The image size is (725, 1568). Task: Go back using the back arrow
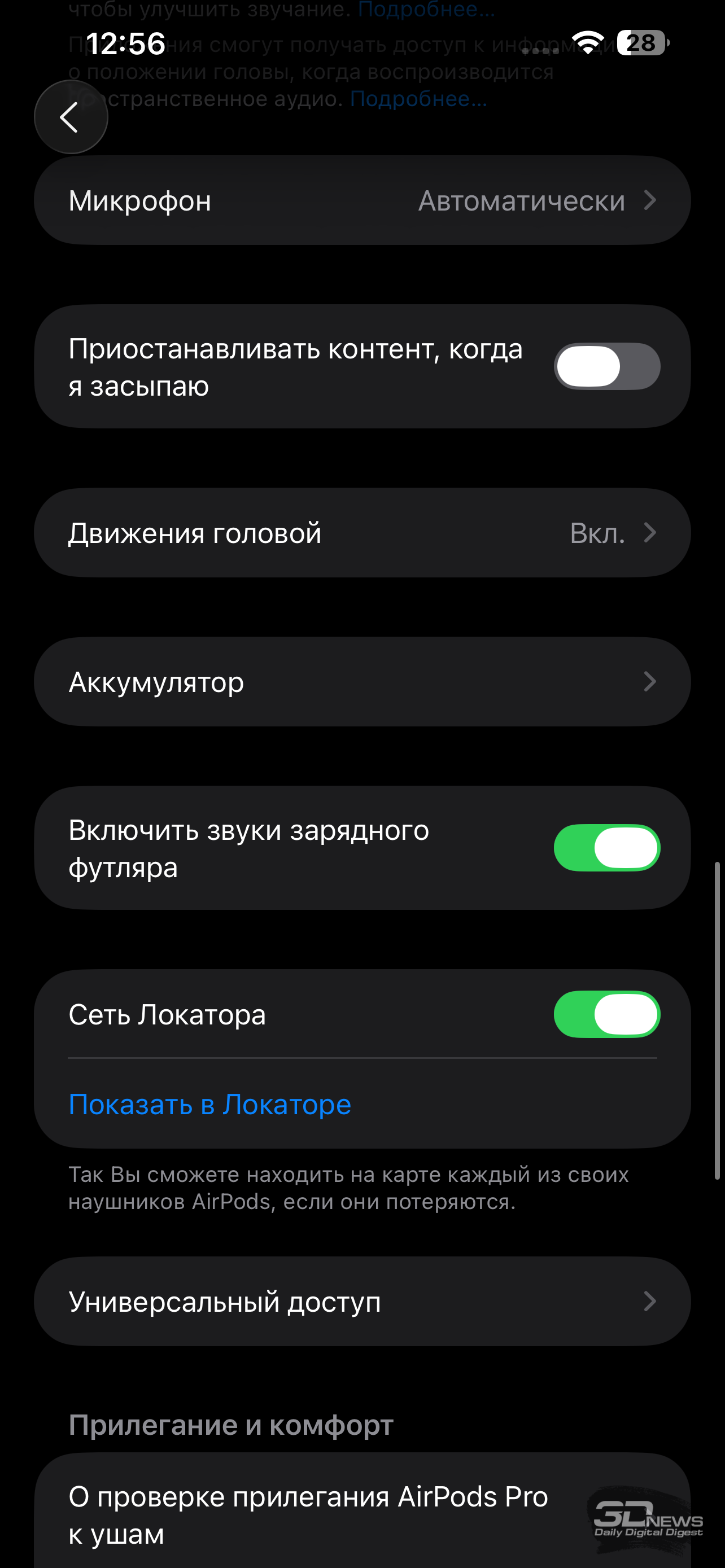[x=71, y=117]
